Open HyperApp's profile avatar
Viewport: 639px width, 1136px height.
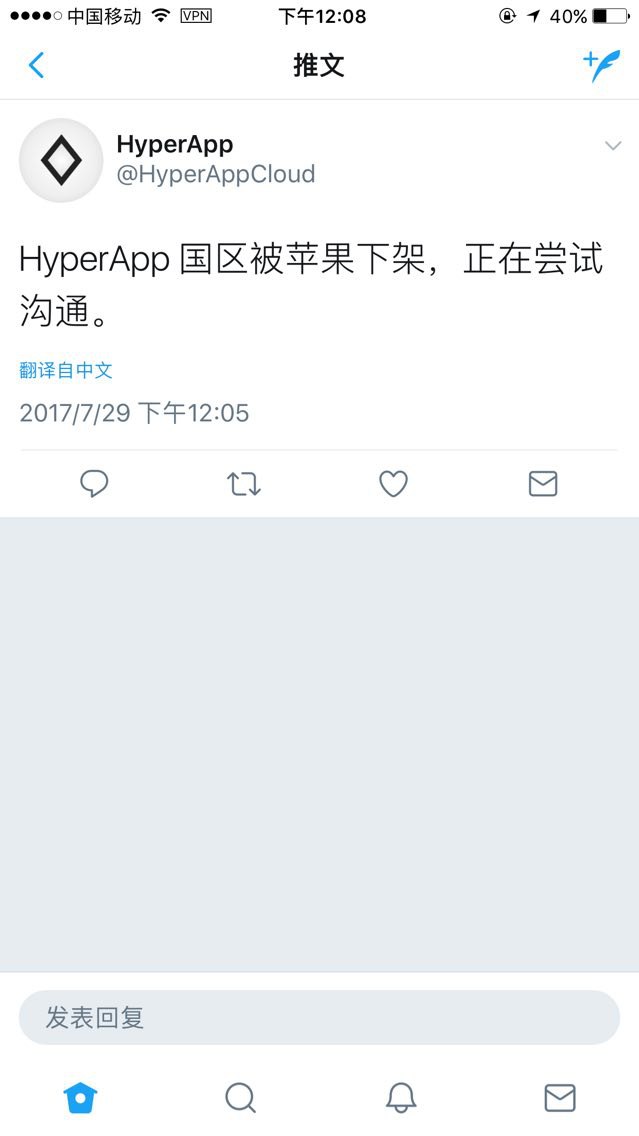[x=61, y=160]
